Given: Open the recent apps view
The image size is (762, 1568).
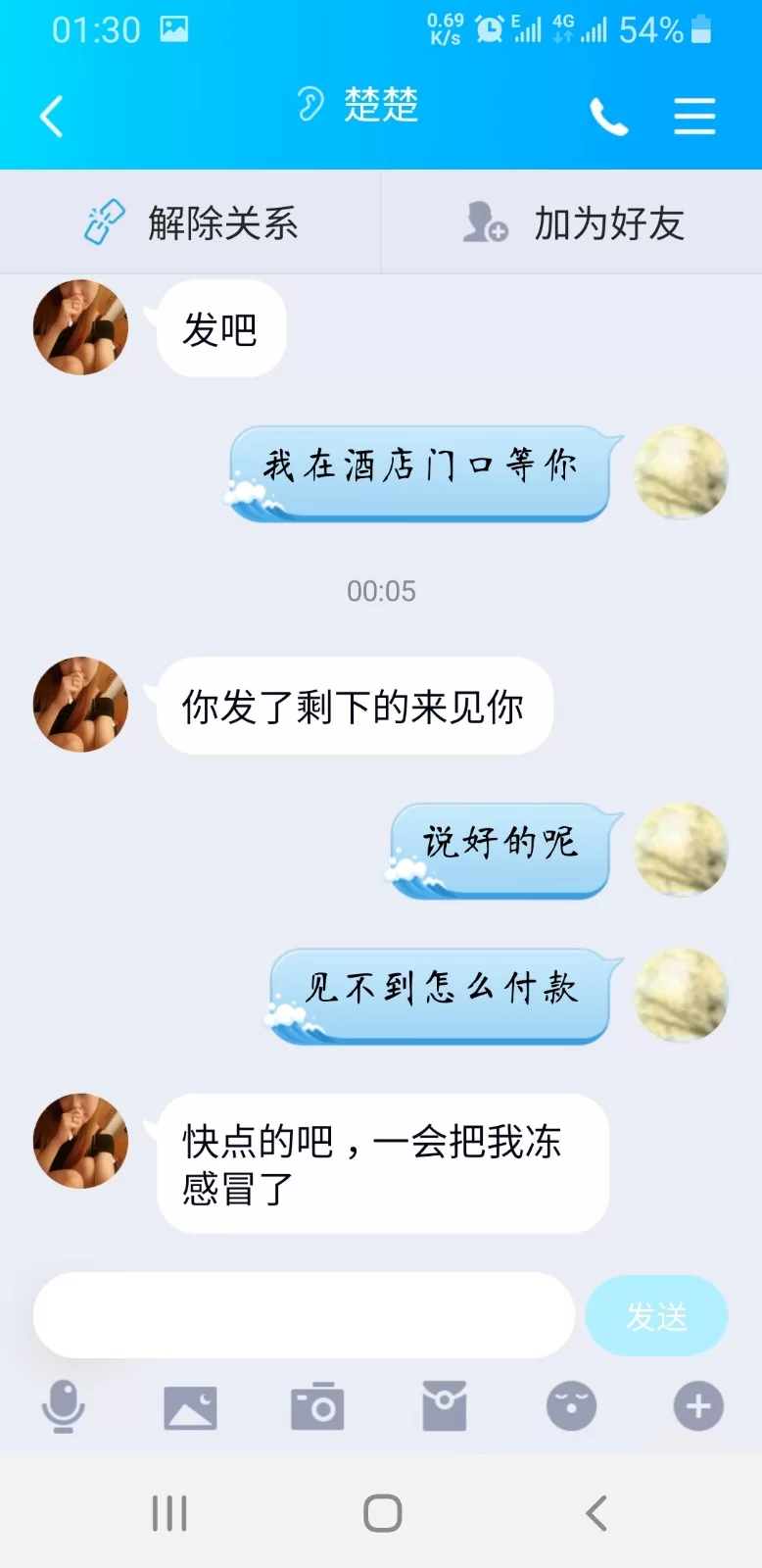Looking at the screenshot, I should [x=169, y=1513].
